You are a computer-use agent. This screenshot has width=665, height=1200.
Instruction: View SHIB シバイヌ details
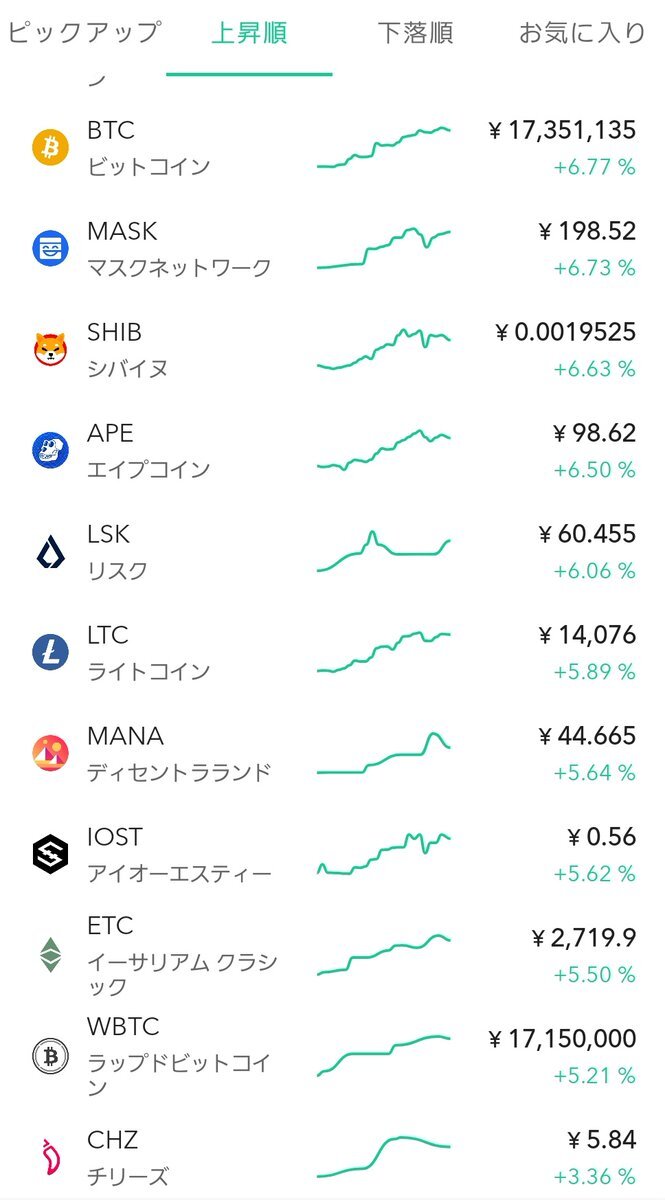pos(332,350)
